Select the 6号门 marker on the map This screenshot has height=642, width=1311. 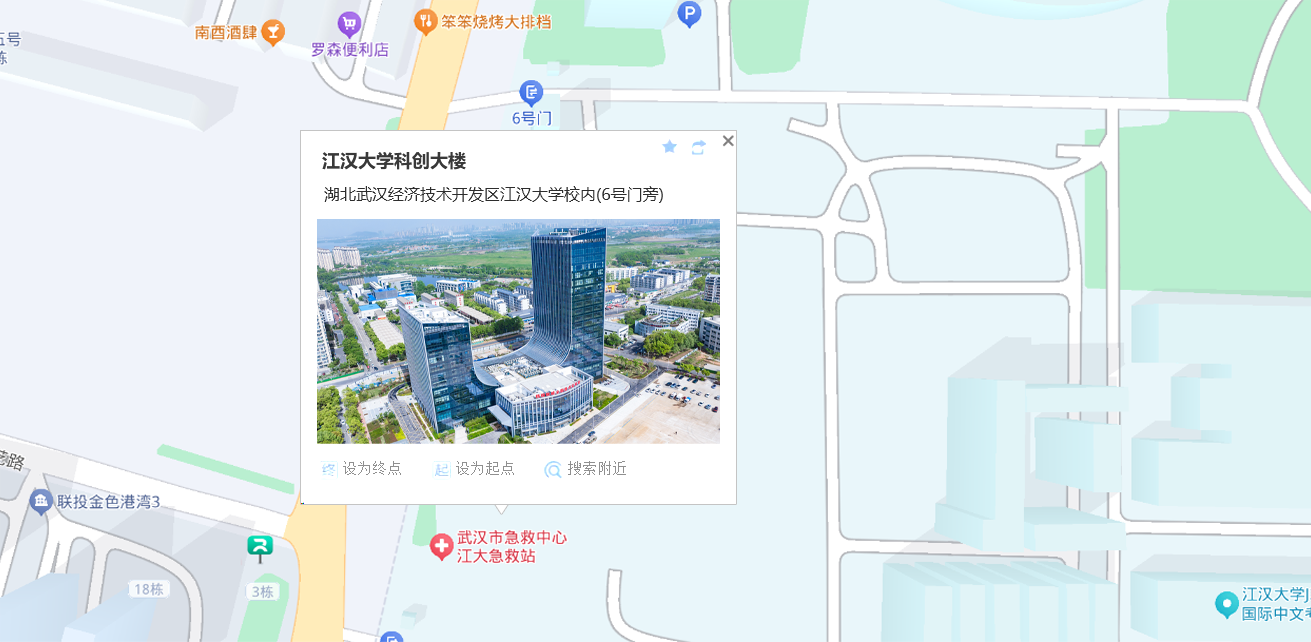pyautogui.click(x=531, y=94)
